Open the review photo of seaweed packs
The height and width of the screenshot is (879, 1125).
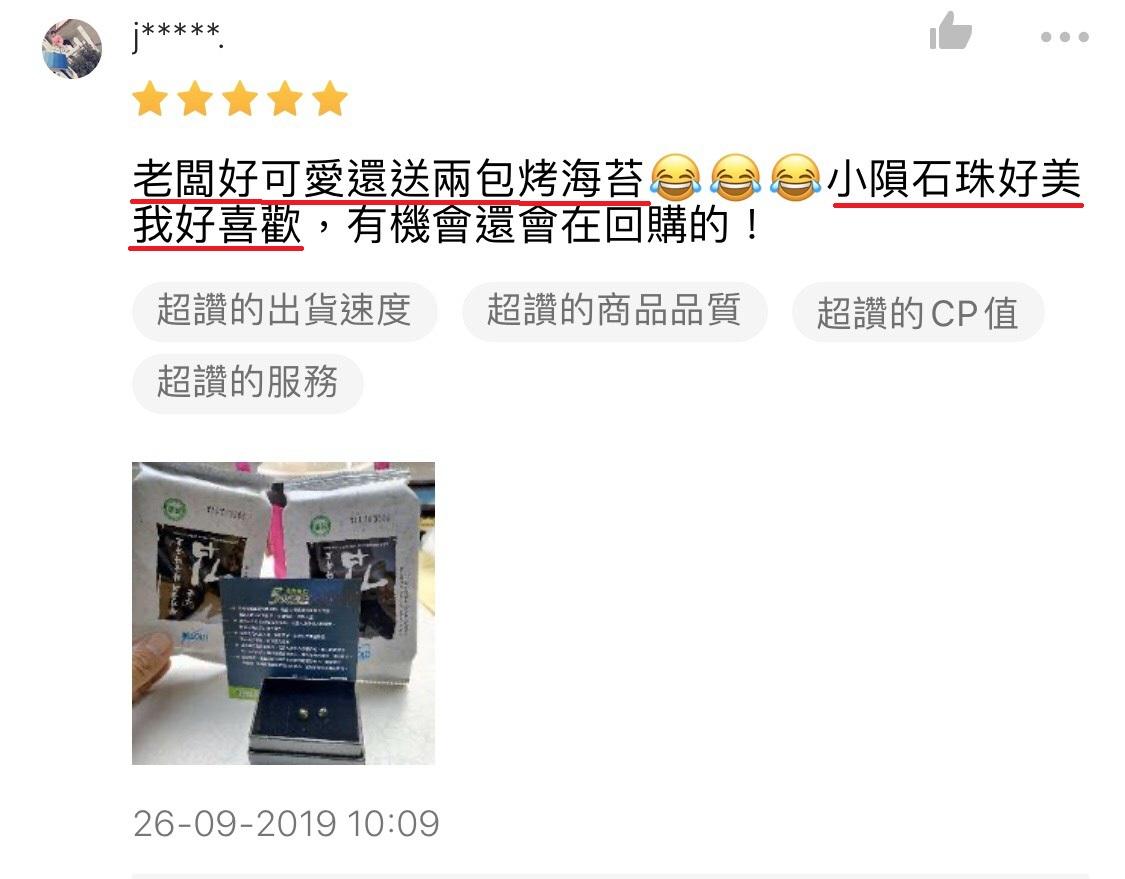[x=283, y=613]
